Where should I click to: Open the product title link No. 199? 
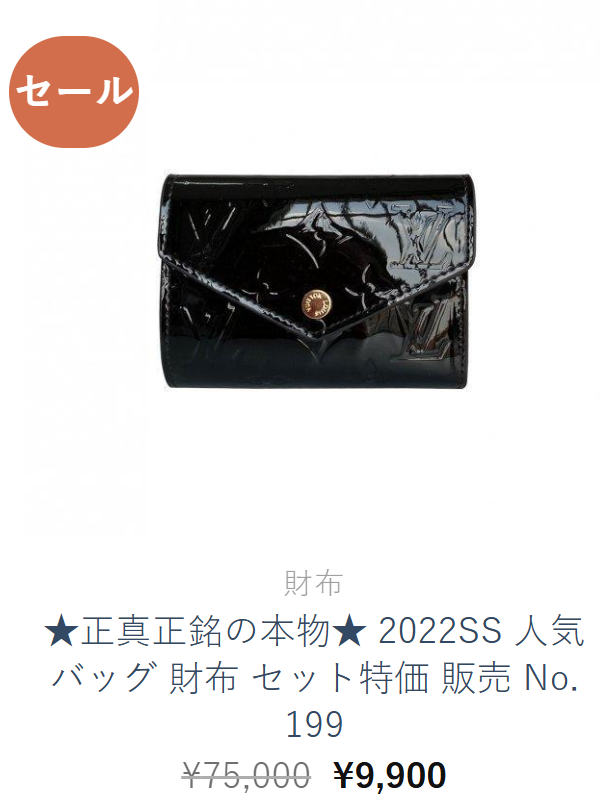pos(314,678)
